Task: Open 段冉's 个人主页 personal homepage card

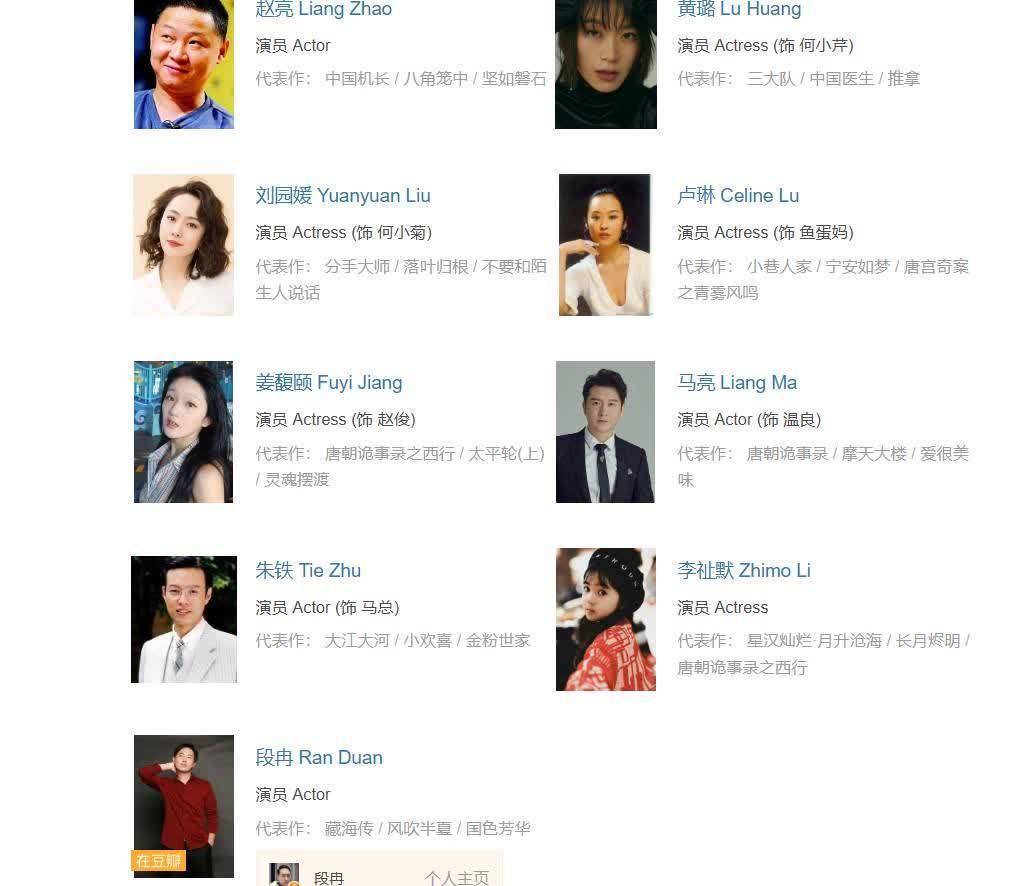Action: click(x=456, y=877)
